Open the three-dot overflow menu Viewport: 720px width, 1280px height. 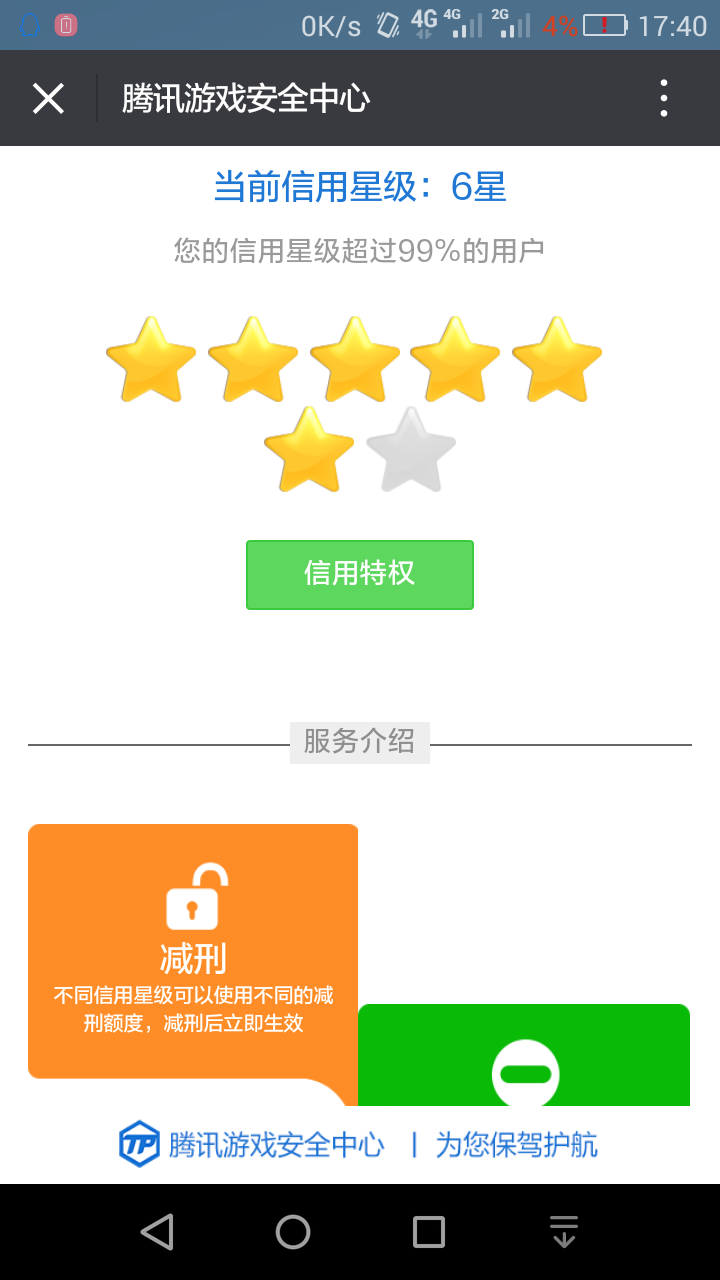coord(664,98)
